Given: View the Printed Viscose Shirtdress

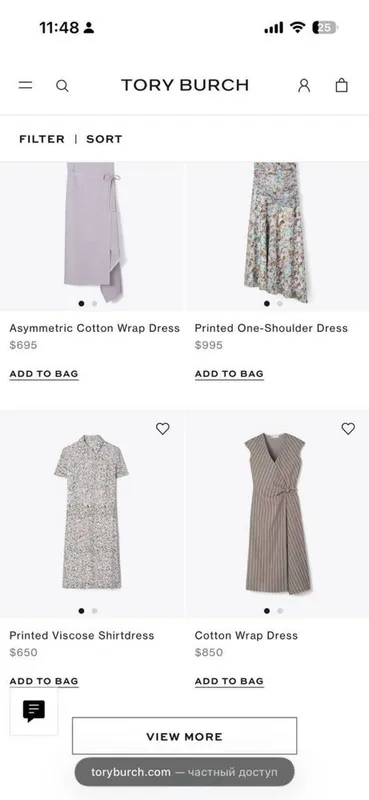Looking at the screenshot, I should pyautogui.click(x=82, y=635).
